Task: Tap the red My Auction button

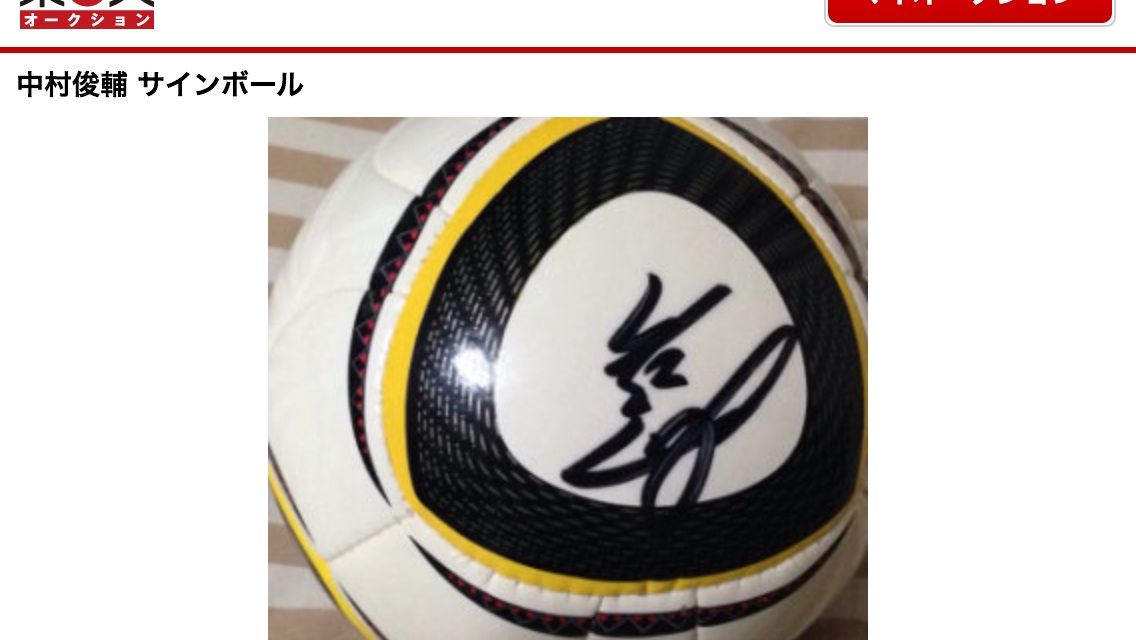Action: [x=968, y=8]
